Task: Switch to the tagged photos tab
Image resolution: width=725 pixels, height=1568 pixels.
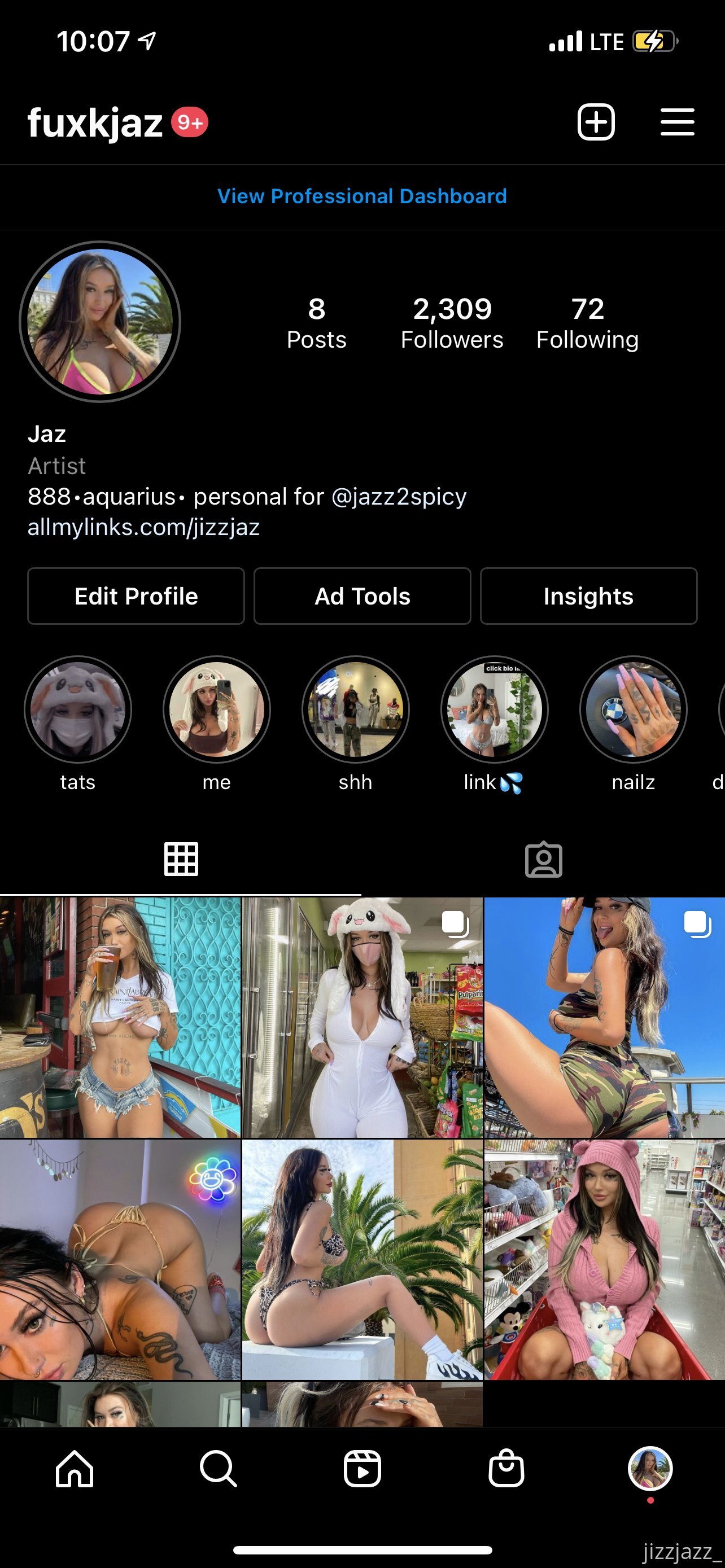Action: point(543,860)
